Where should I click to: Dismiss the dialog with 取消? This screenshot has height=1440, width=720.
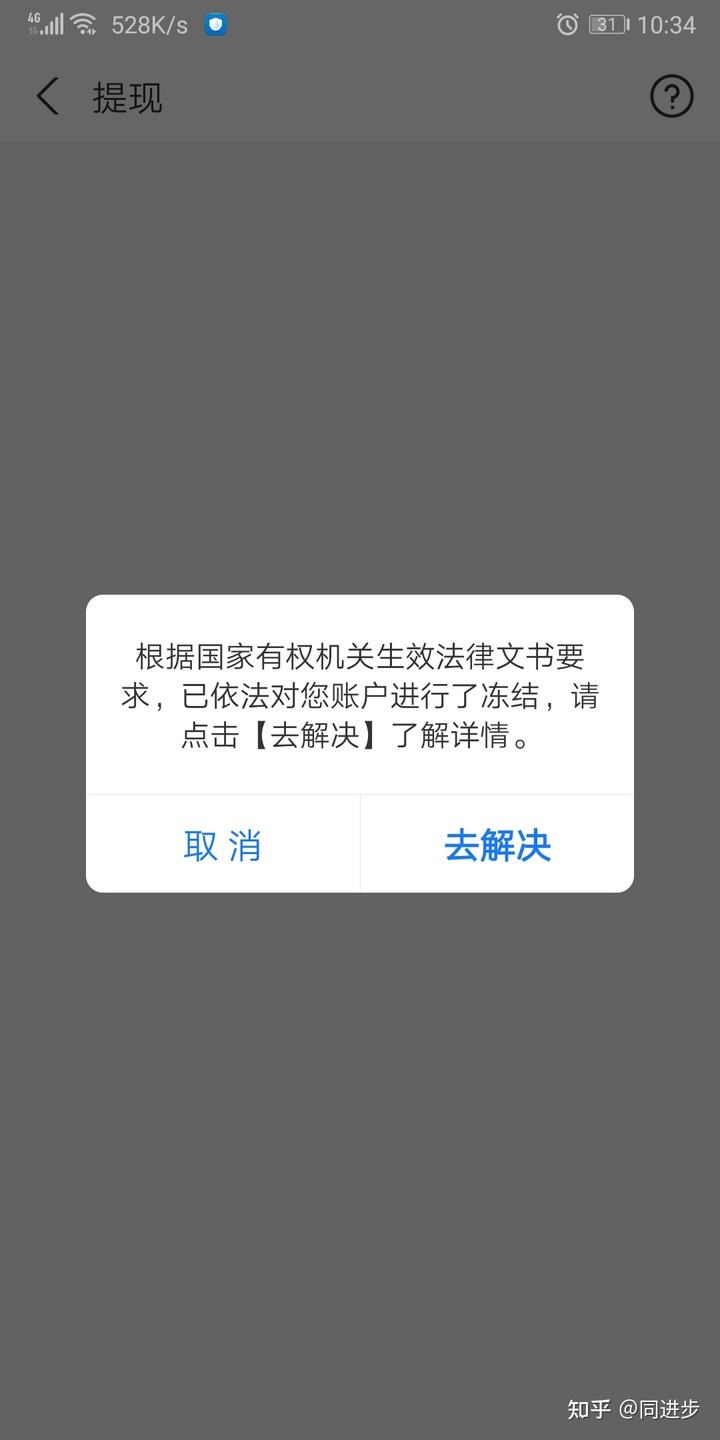222,845
